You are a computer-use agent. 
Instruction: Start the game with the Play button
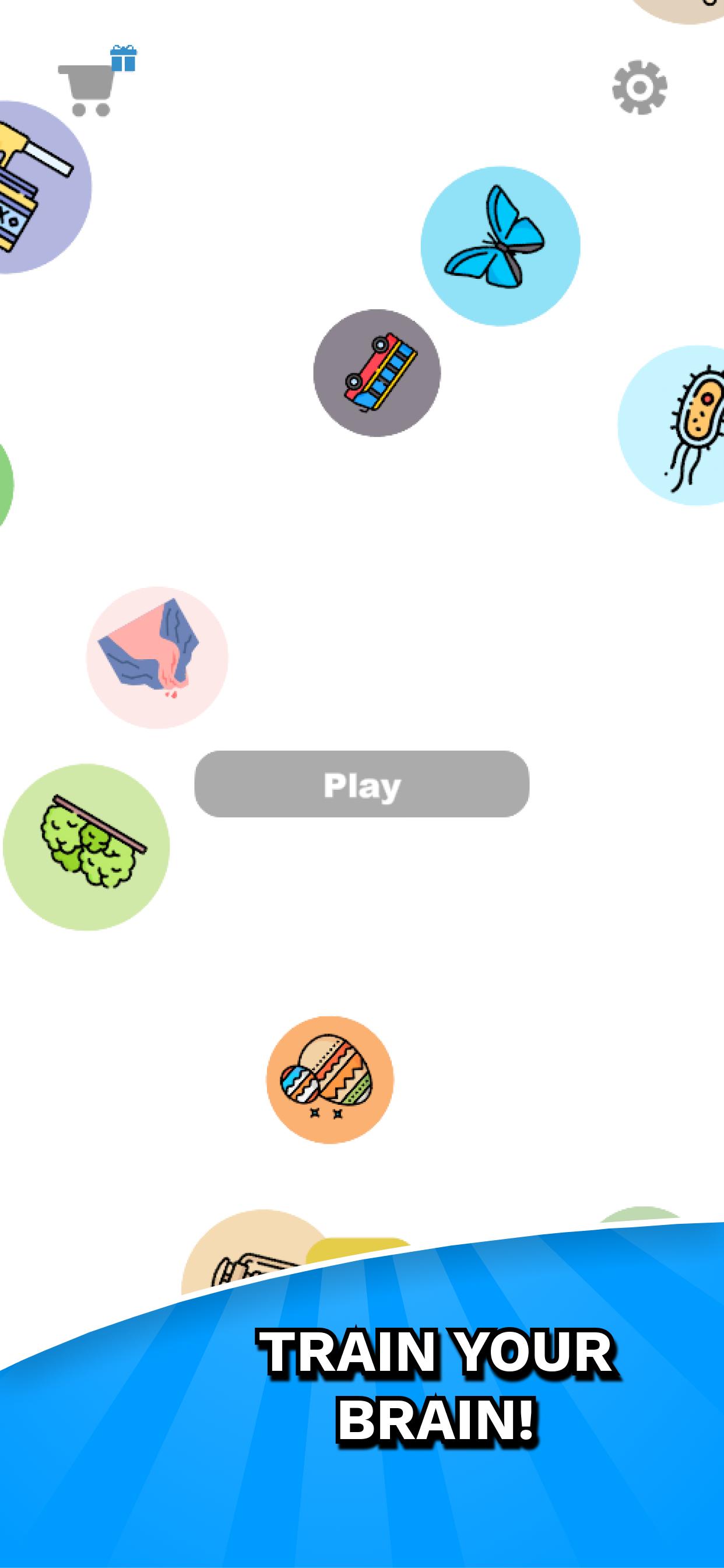[361, 783]
